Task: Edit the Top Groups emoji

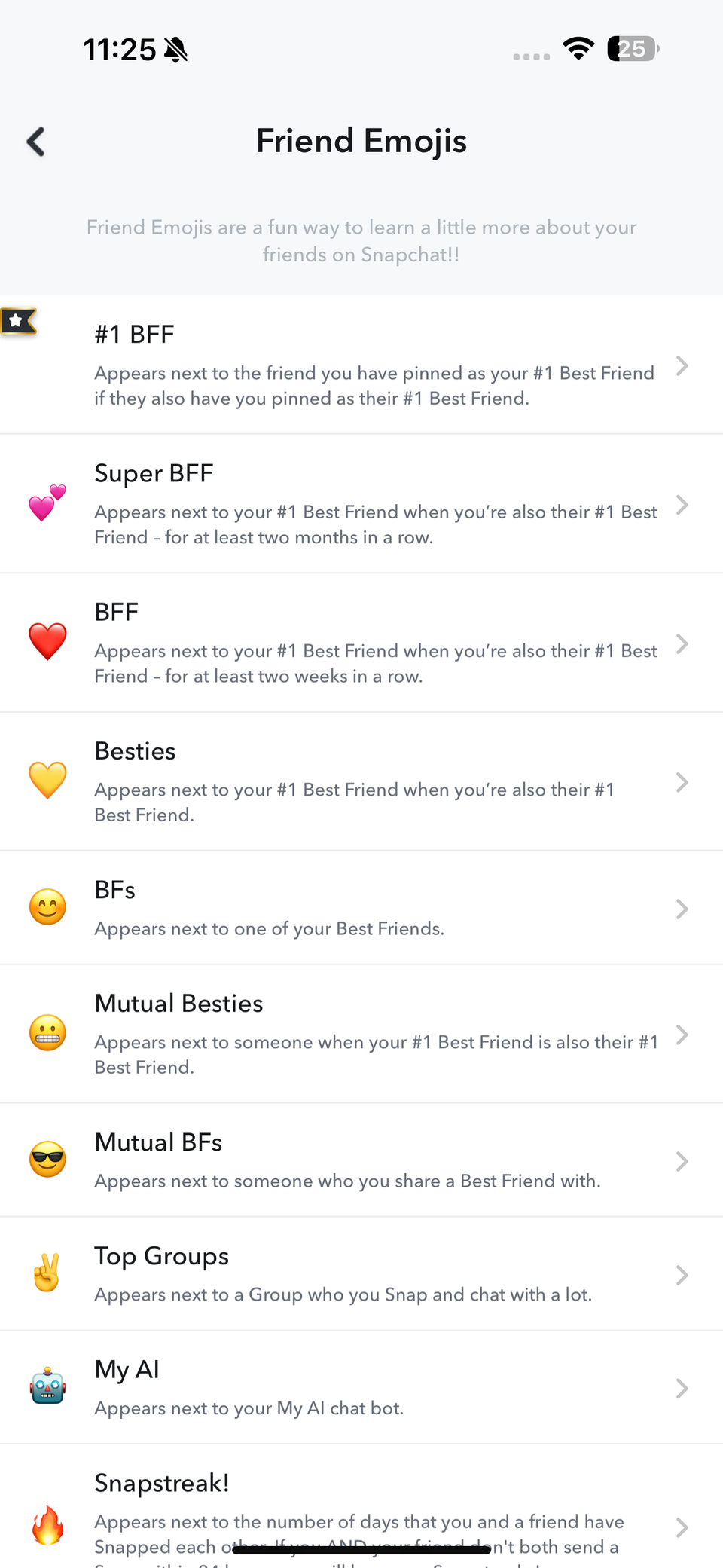Action: tap(361, 1274)
